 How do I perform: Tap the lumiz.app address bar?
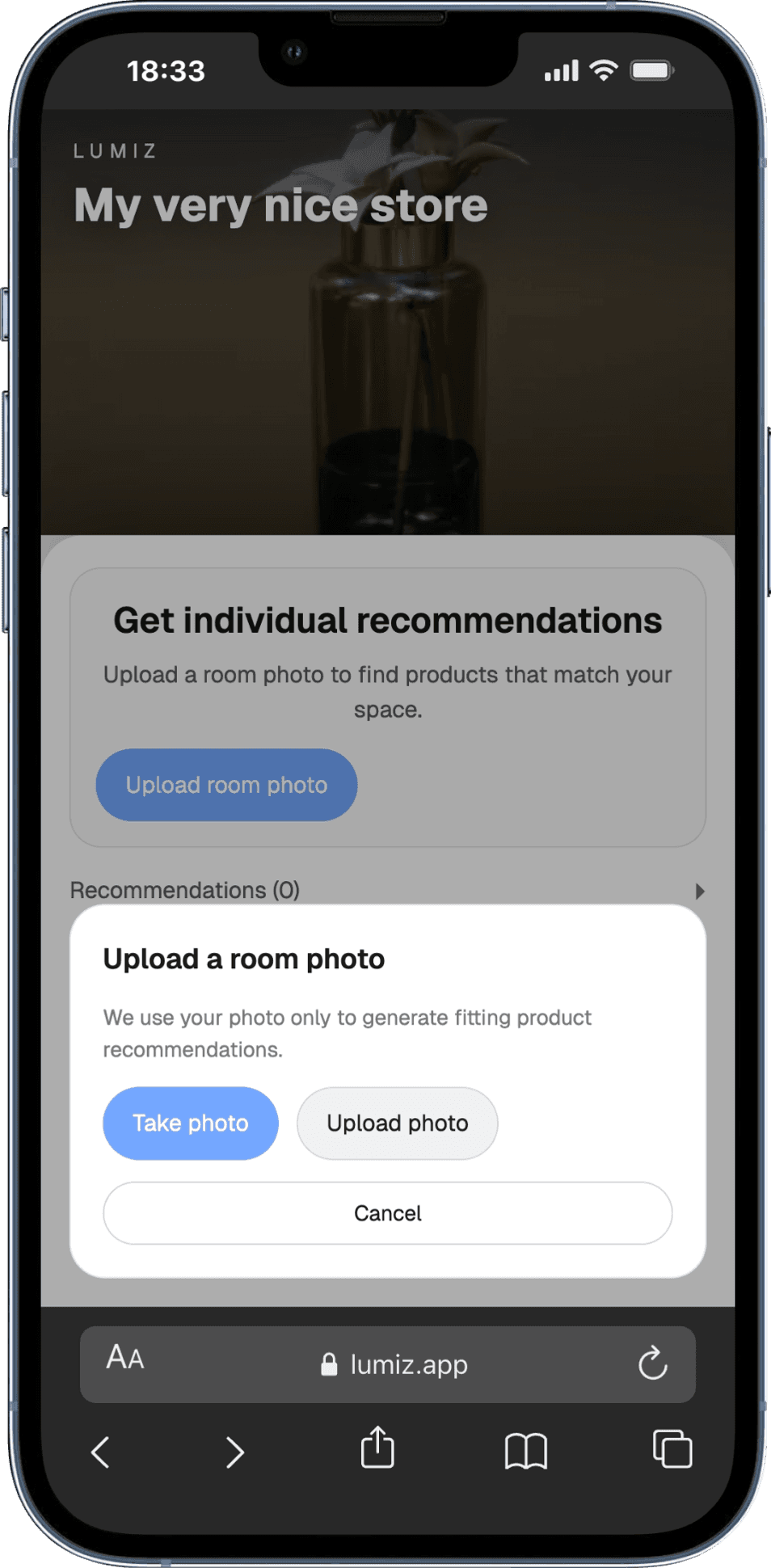point(396,1364)
